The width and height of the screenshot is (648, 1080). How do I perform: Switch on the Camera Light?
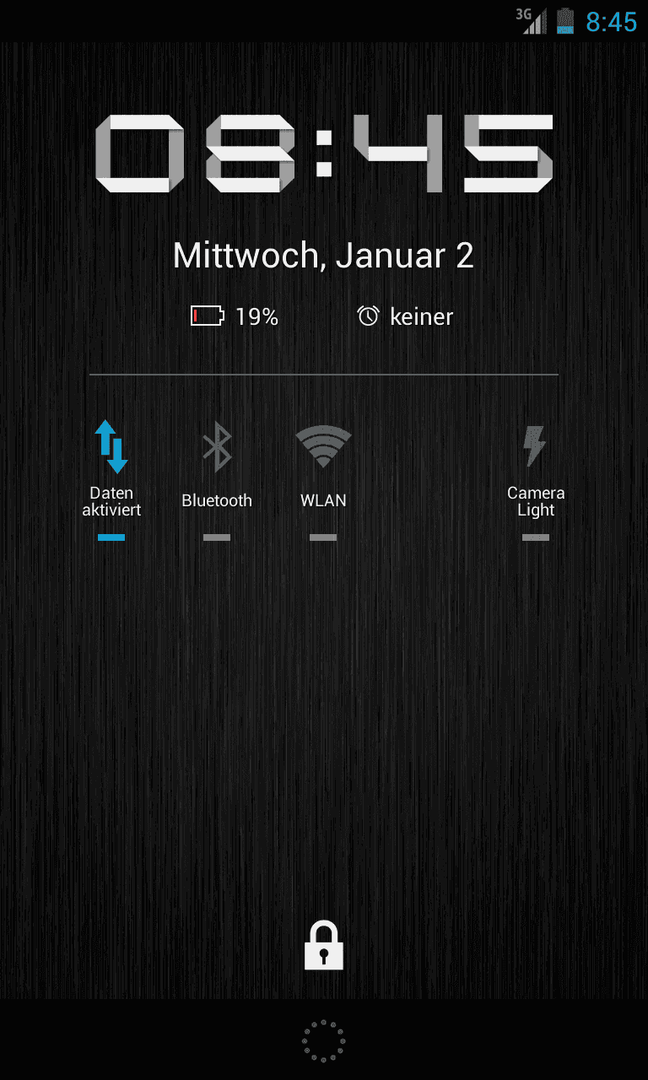click(536, 478)
